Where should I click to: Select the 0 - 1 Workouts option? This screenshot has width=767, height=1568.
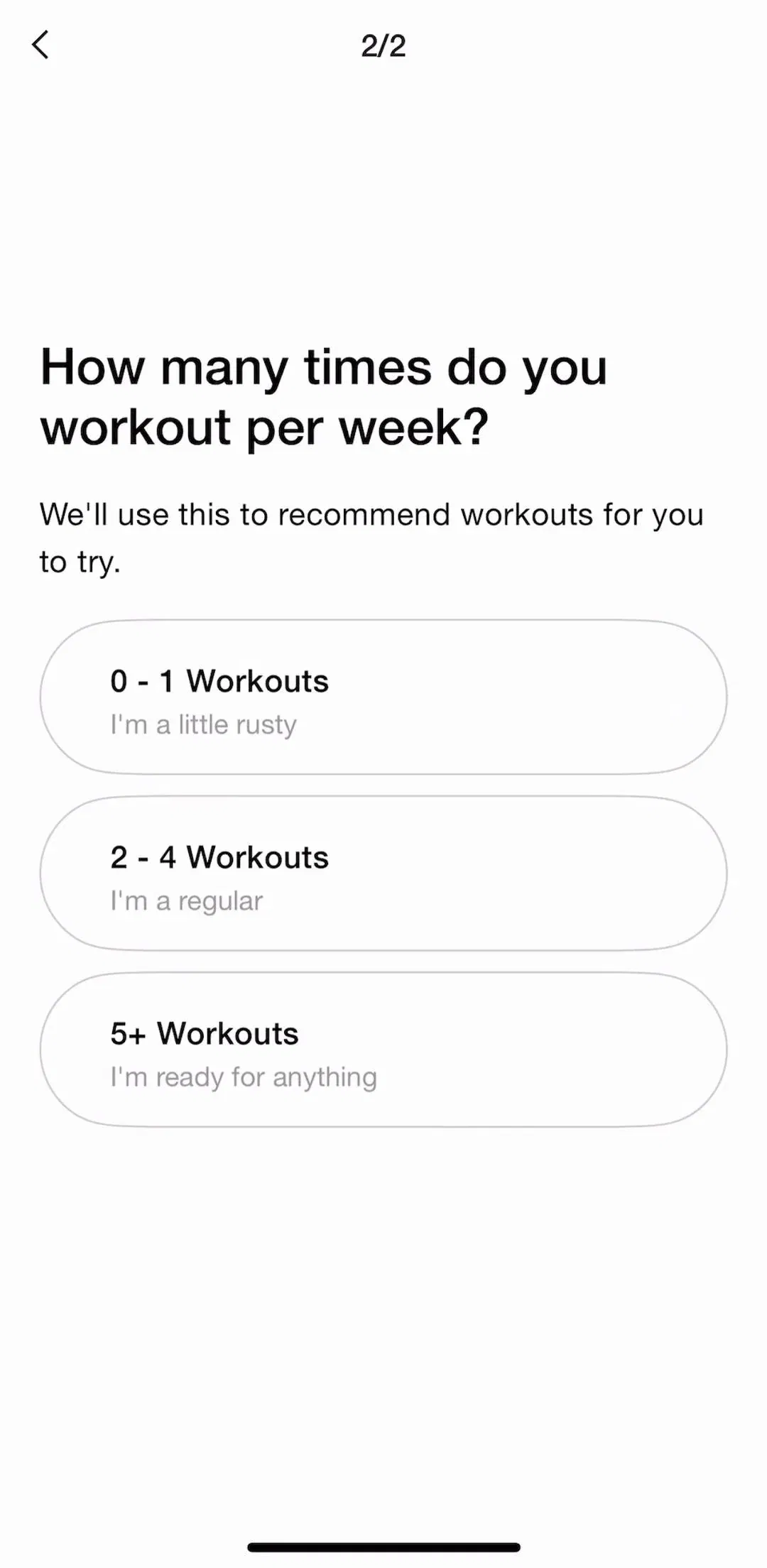click(x=383, y=697)
